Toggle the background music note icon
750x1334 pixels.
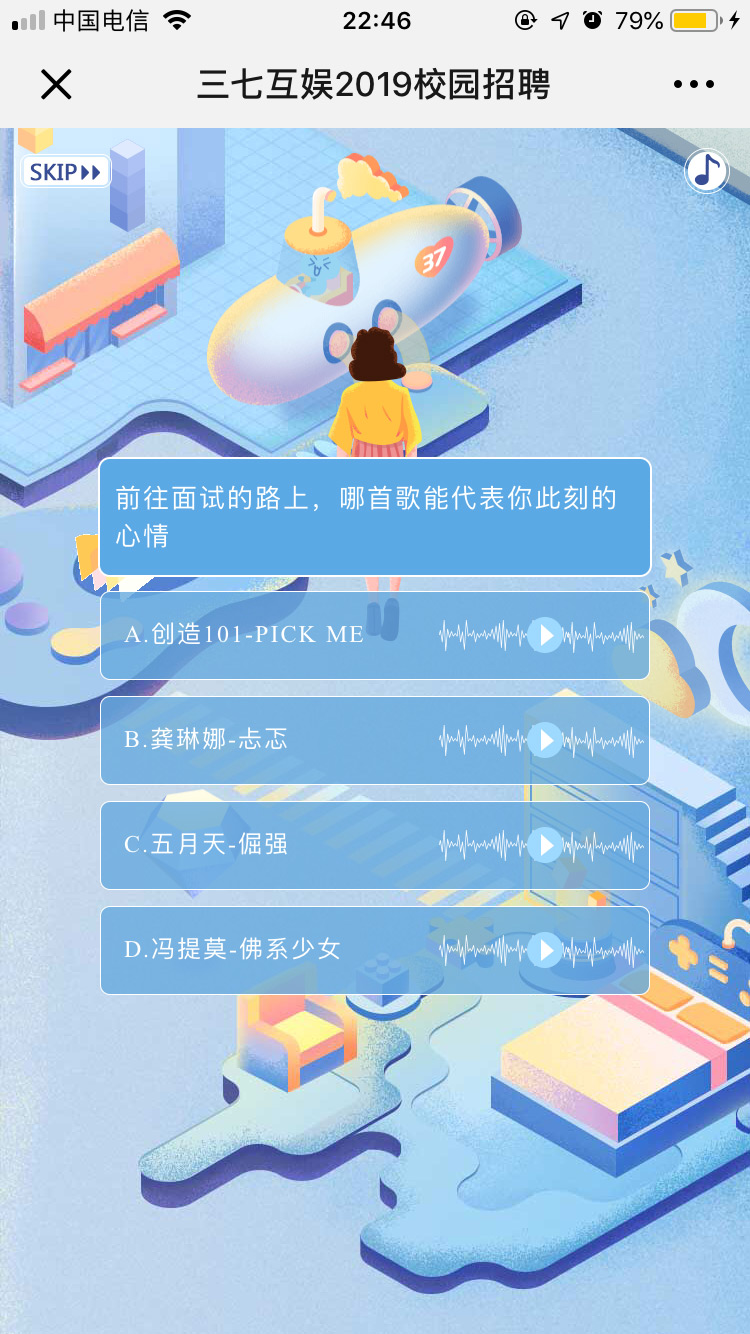pos(707,171)
